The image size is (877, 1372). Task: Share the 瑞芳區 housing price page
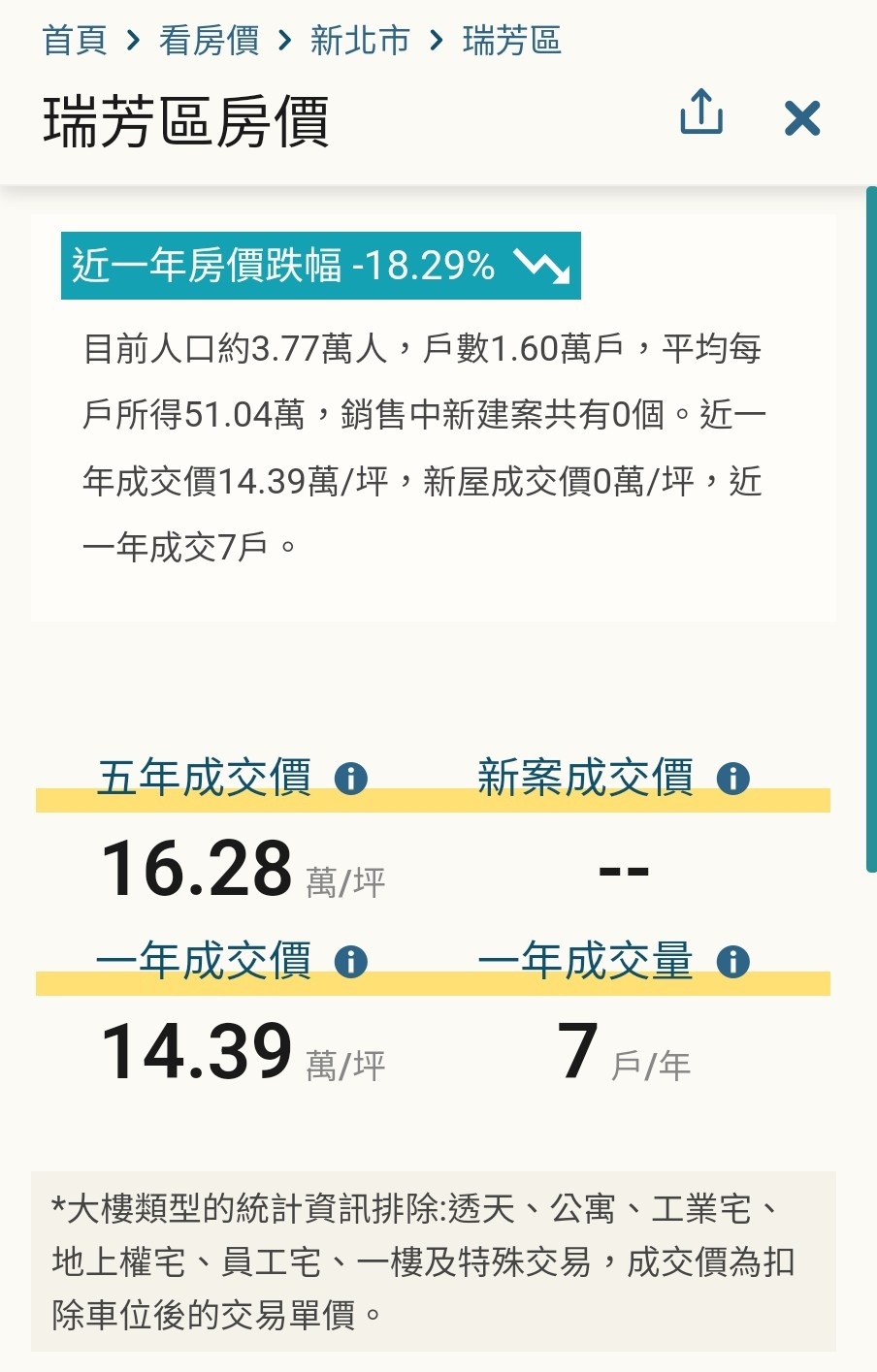[x=700, y=112]
